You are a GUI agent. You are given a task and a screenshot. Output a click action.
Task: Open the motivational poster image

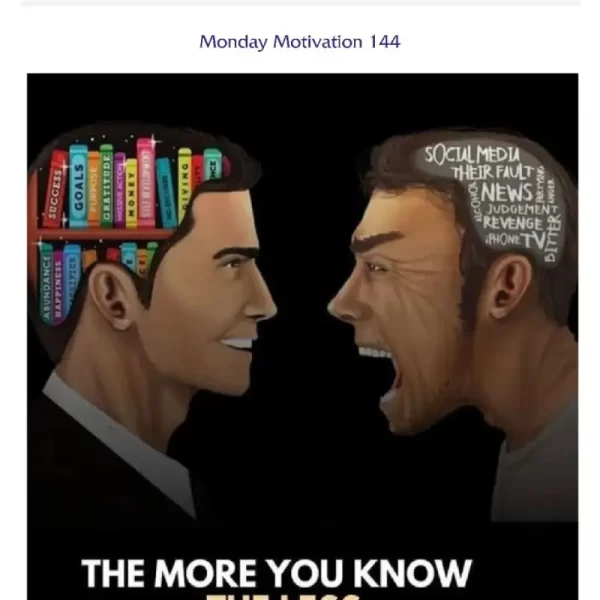(302, 330)
